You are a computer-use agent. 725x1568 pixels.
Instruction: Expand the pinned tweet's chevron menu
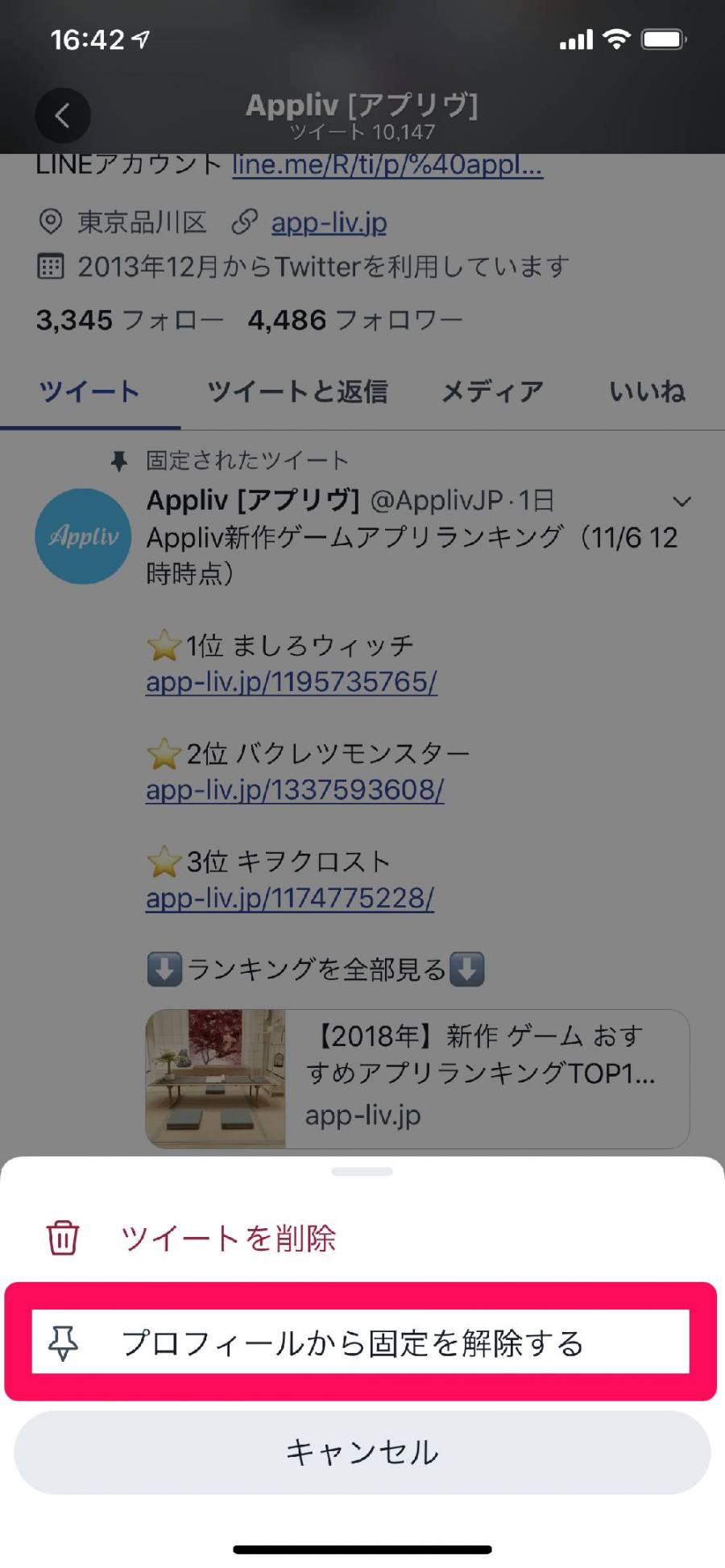[x=681, y=502]
